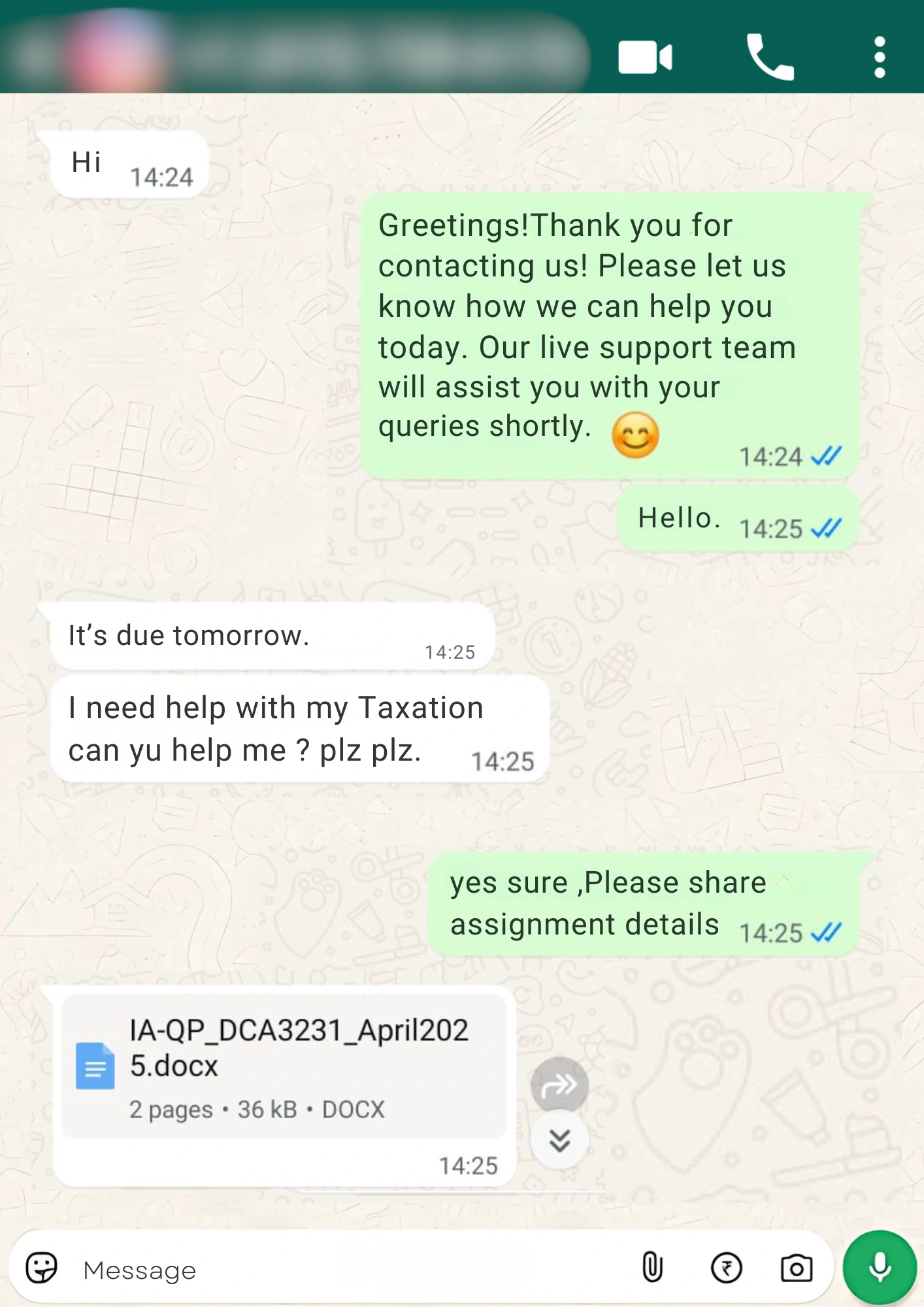The image size is (924, 1307).
Task: Record a voice message with the microphone
Action: (x=880, y=1267)
